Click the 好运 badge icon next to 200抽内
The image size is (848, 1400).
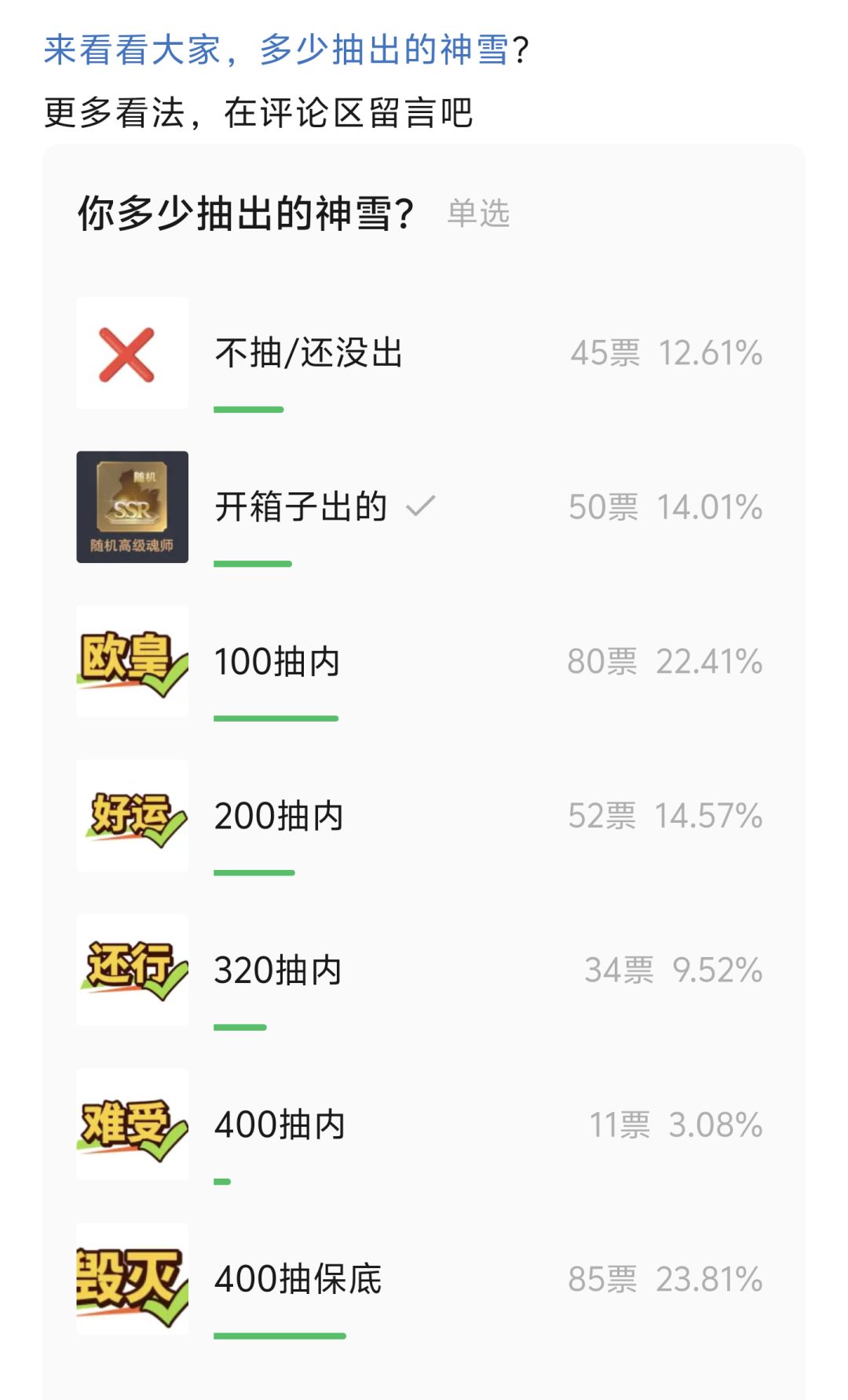click(x=131, y=815)
